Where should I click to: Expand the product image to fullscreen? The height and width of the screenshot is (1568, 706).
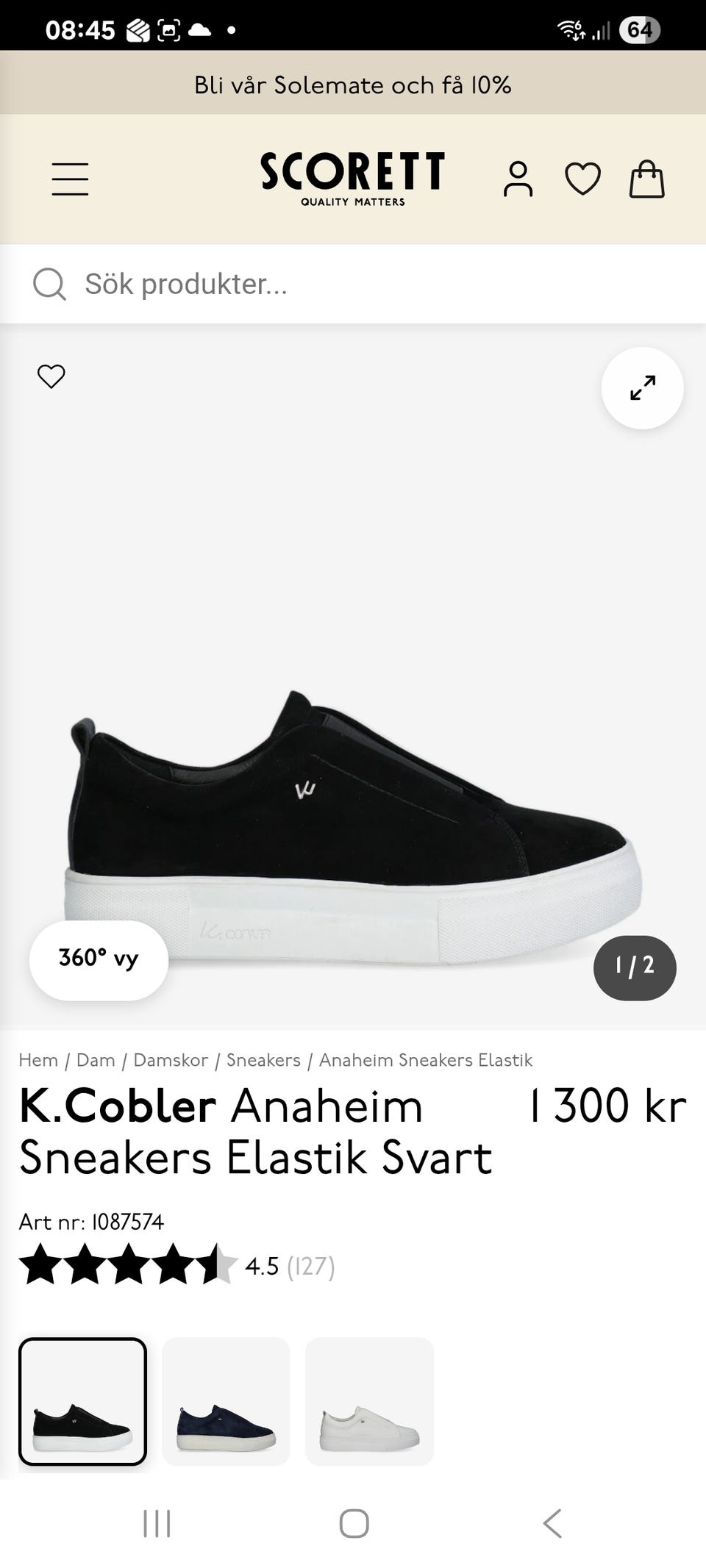642,388
